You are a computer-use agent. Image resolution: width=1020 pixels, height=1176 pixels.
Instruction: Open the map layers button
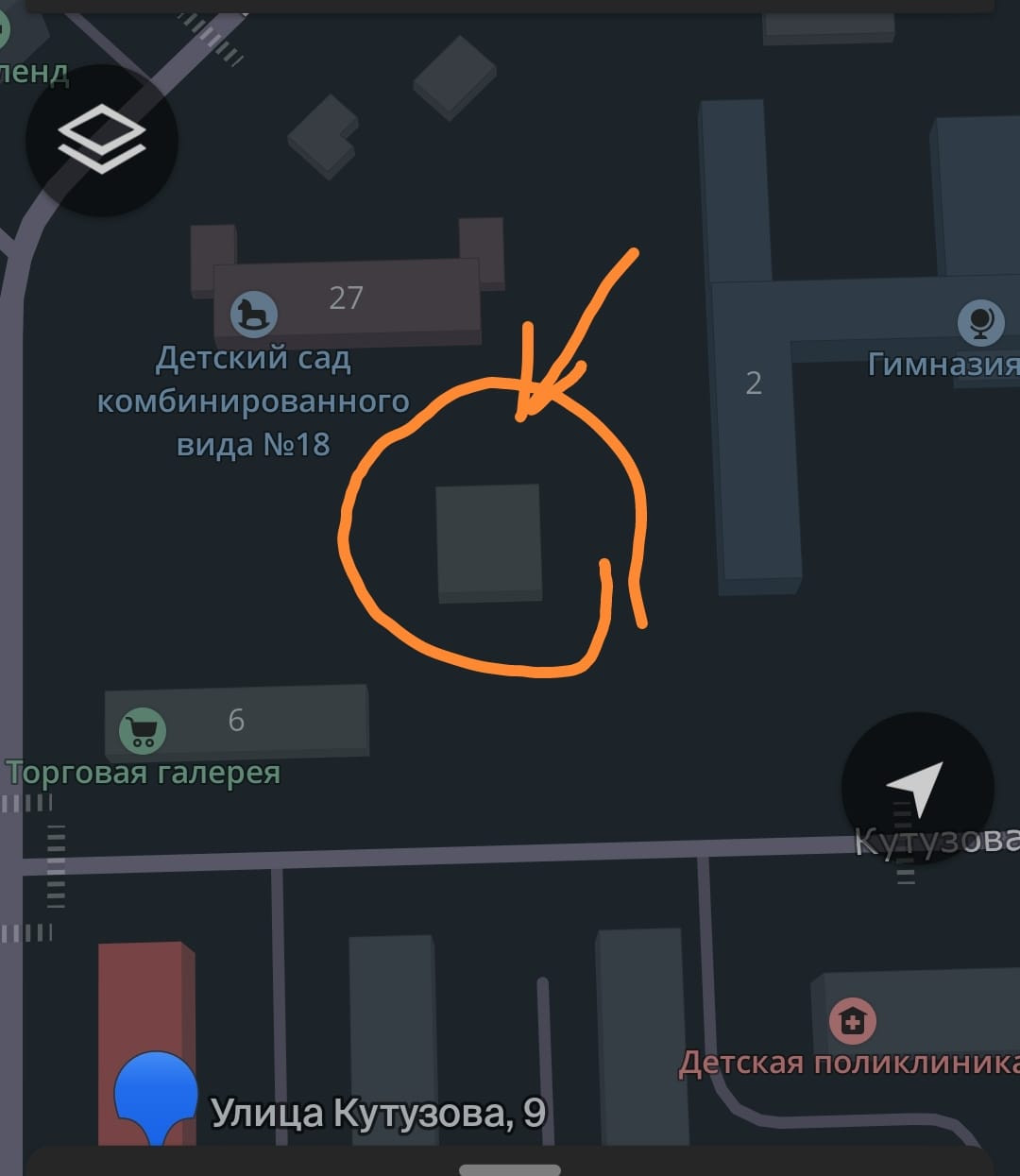(102, 140)
